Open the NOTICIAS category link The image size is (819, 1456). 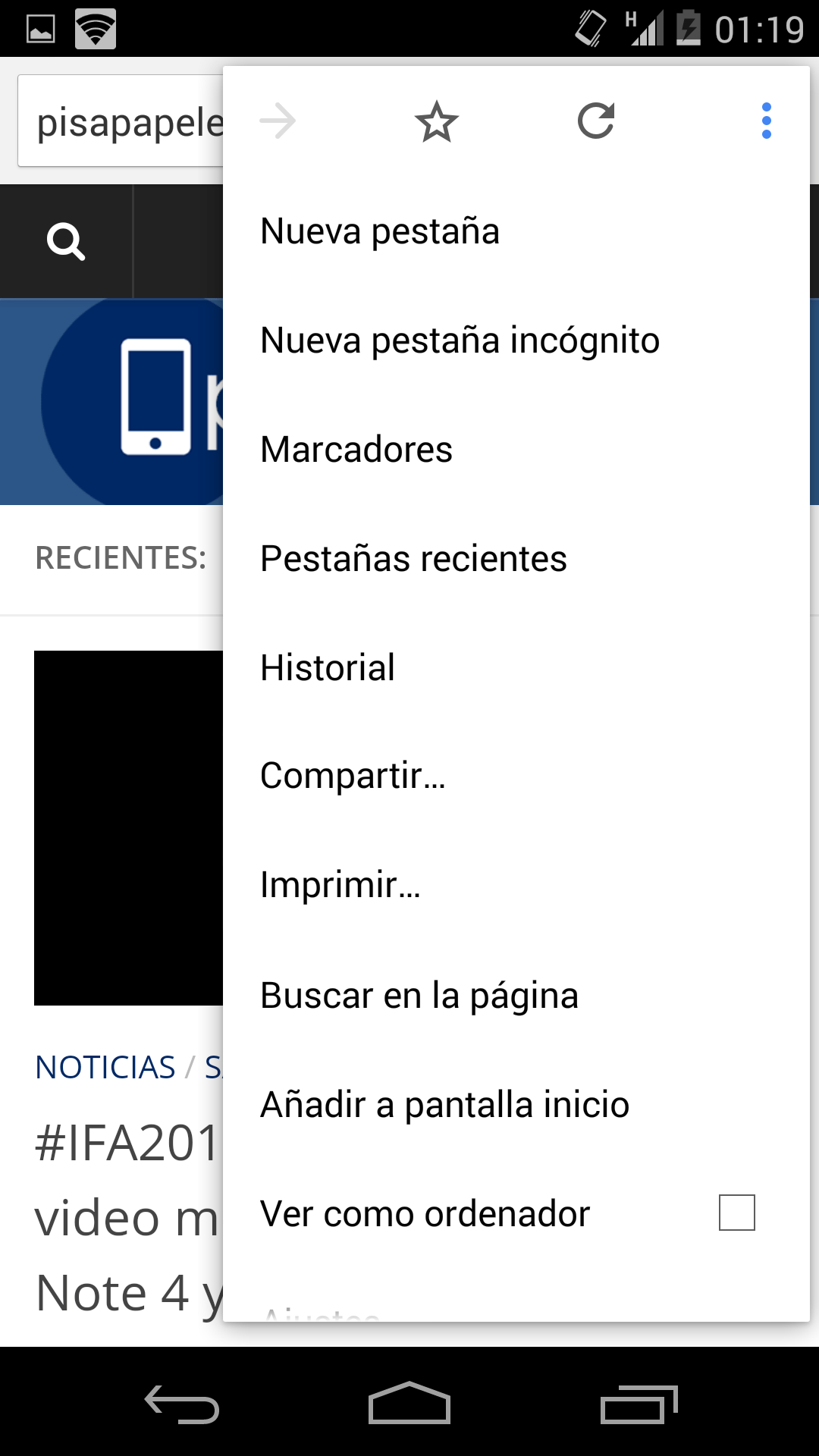coord(105,1068)
